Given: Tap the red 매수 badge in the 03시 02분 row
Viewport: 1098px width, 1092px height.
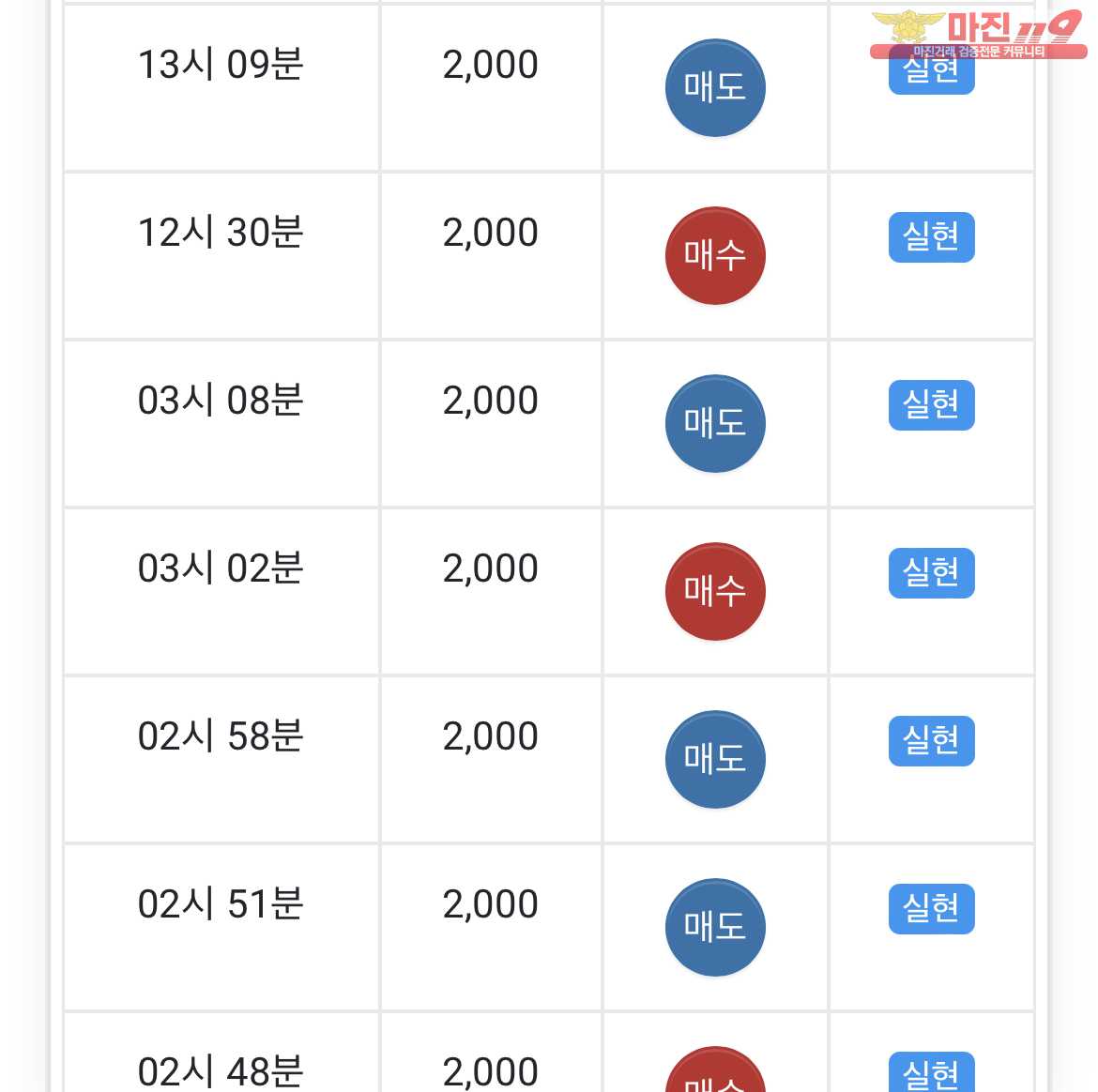Looking at the screenshot, I should coord(715,592).
